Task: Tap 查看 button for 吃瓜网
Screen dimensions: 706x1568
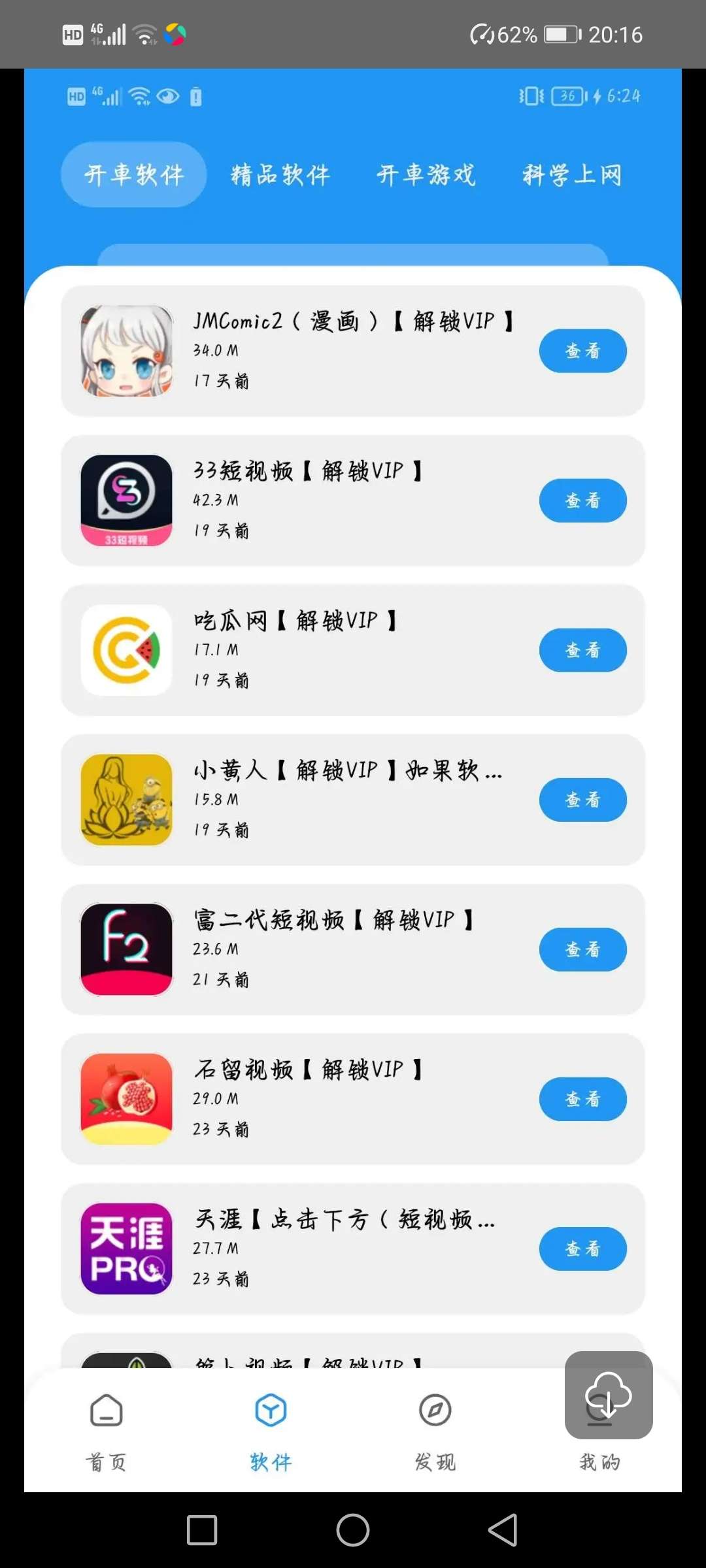Action: point(582,650)
